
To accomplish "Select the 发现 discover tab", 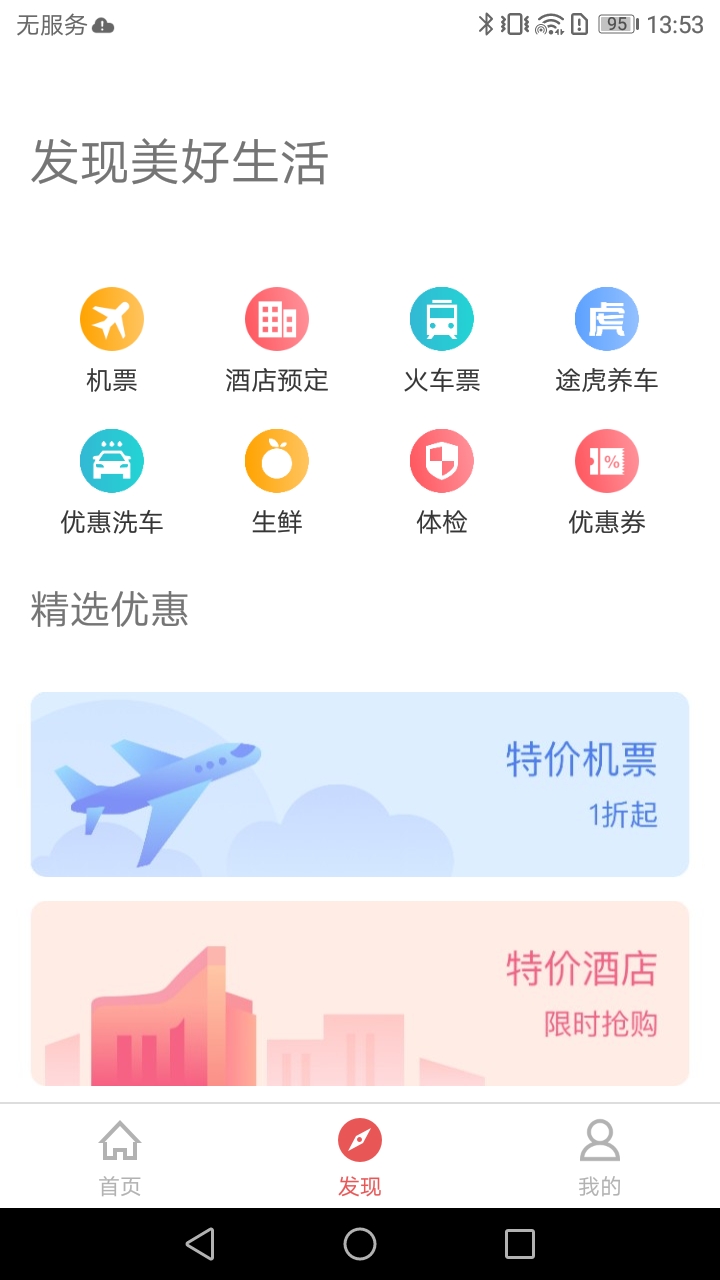I will (x=360, y=1157).
